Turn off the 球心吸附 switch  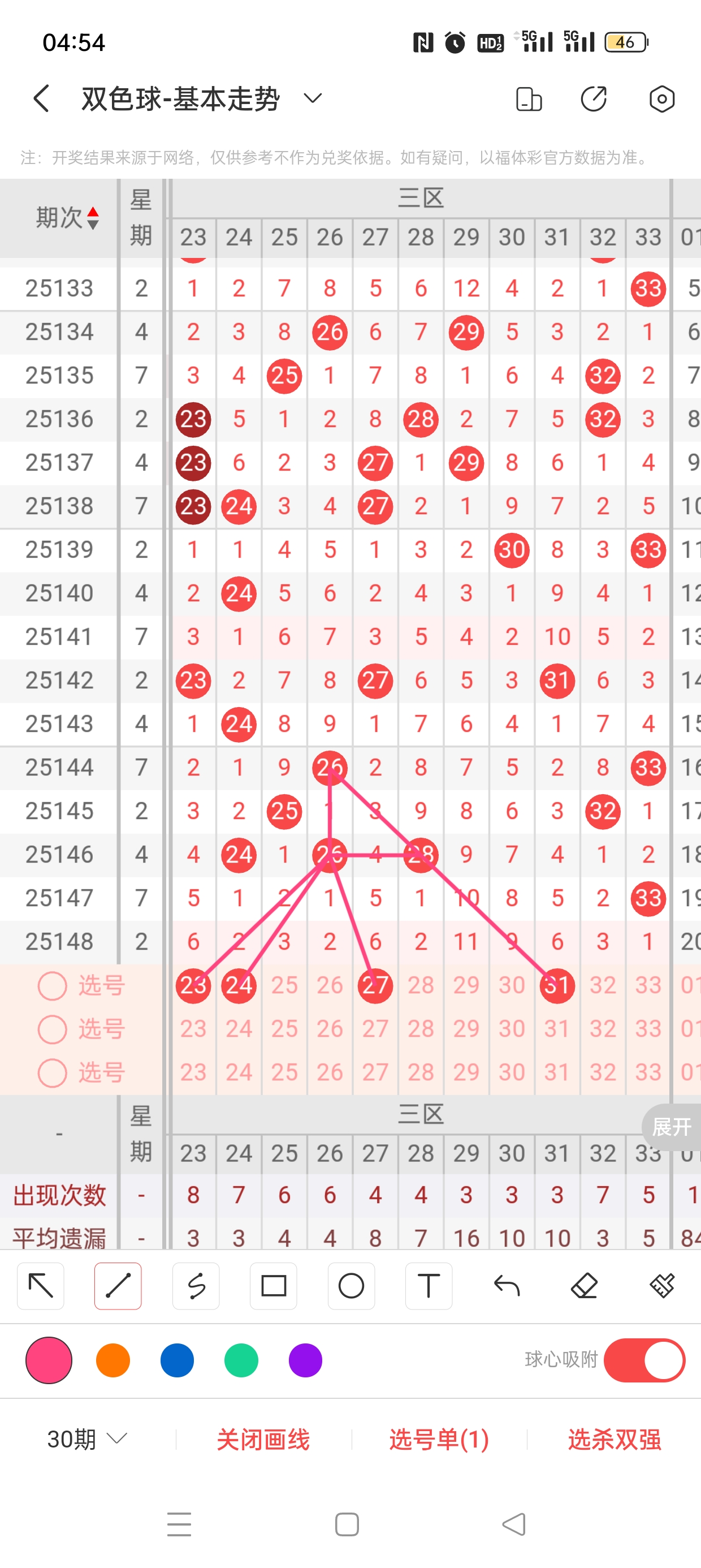click(x=644, y=1360)
